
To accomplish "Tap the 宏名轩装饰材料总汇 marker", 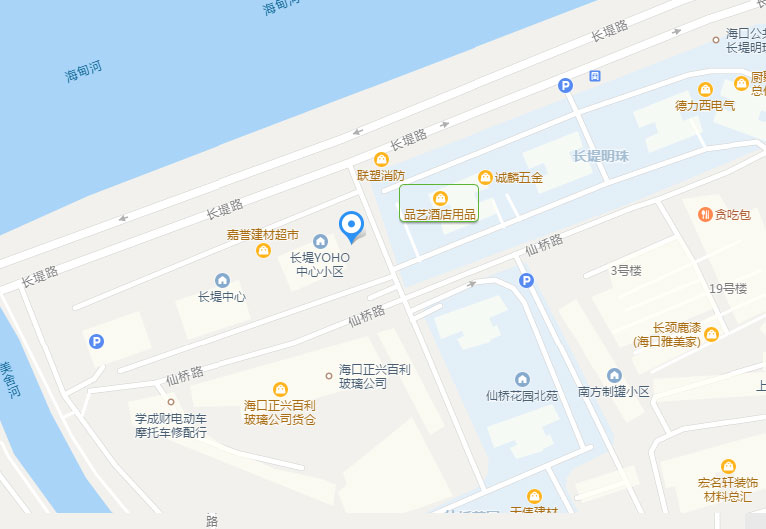I will tap(728, 466).
